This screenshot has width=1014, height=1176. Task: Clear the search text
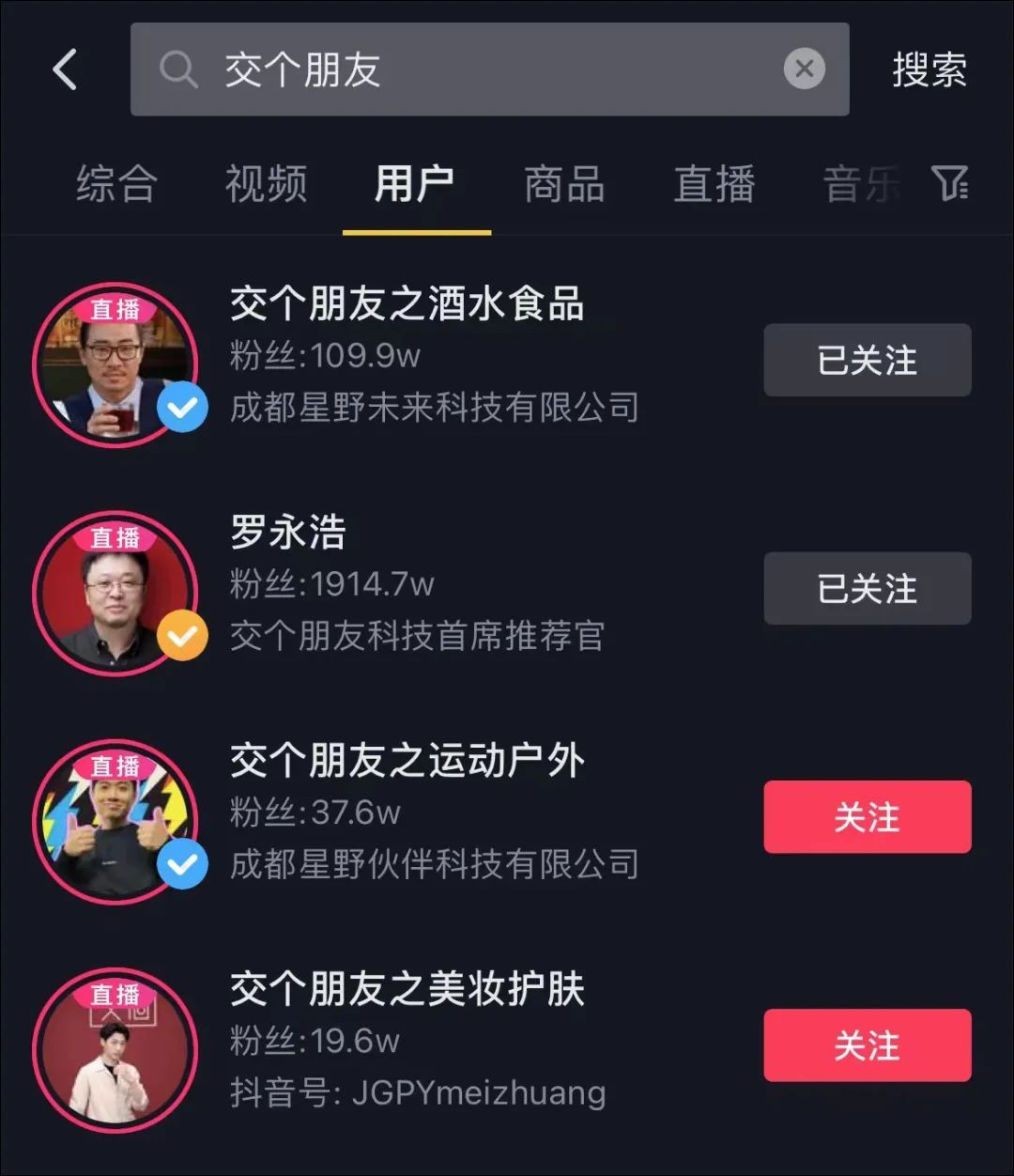point(804,70)
